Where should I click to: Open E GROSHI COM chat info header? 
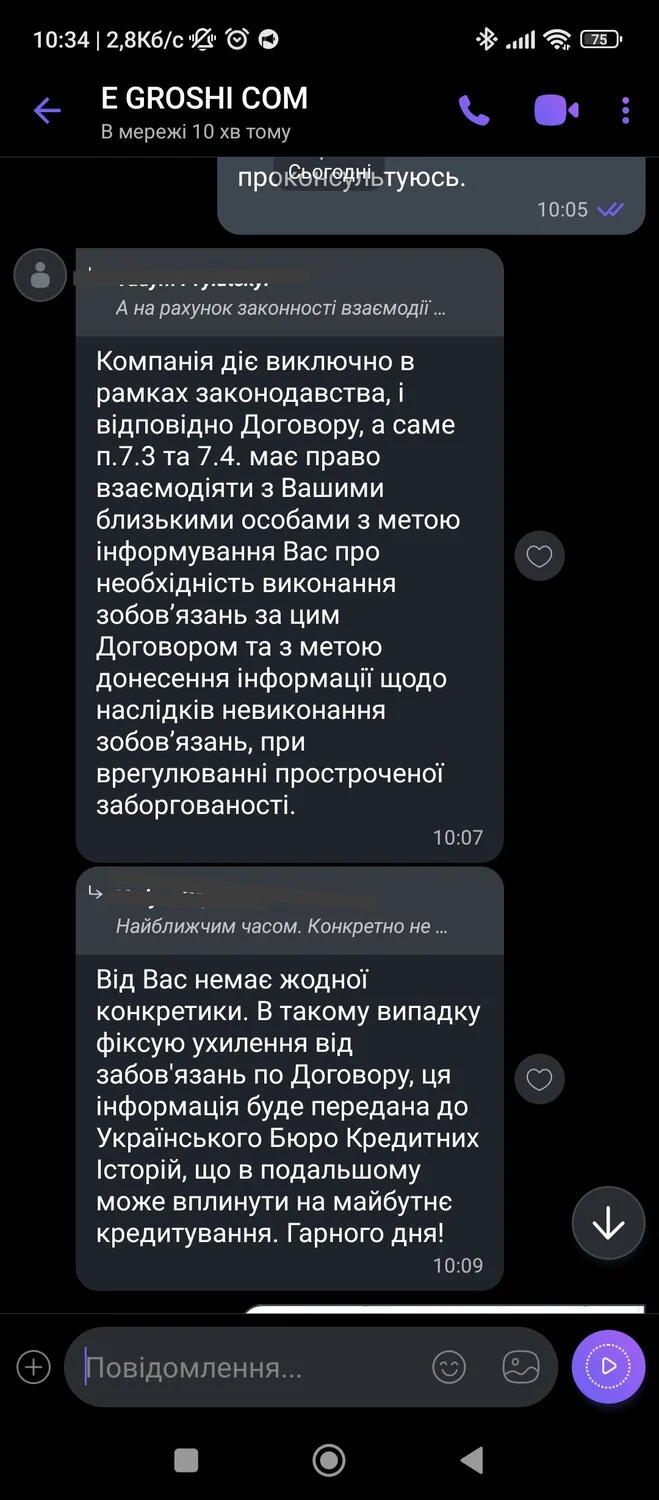tap(205, 112)
